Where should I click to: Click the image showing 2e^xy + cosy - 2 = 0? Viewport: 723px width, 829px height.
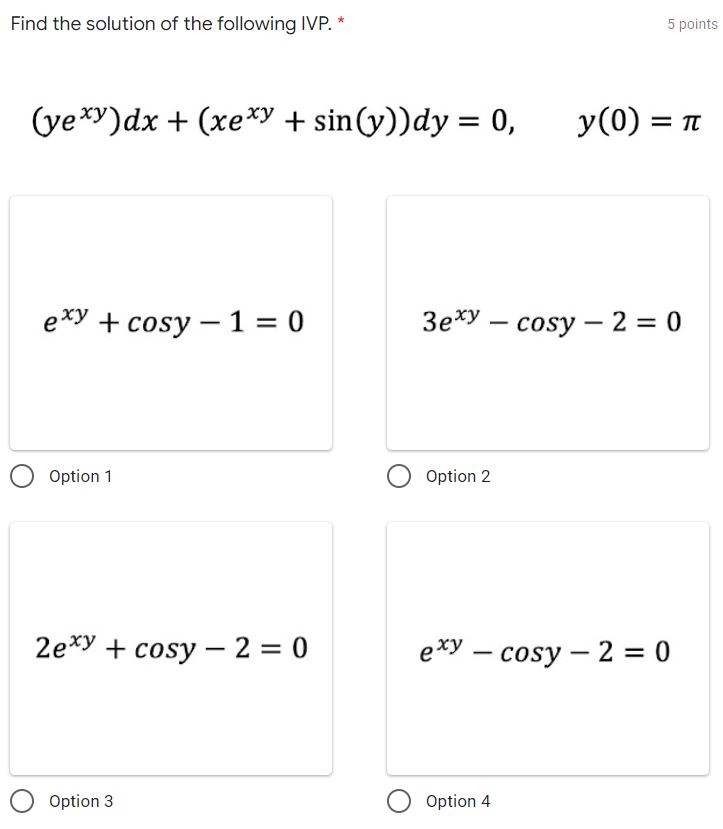point(170,647)
